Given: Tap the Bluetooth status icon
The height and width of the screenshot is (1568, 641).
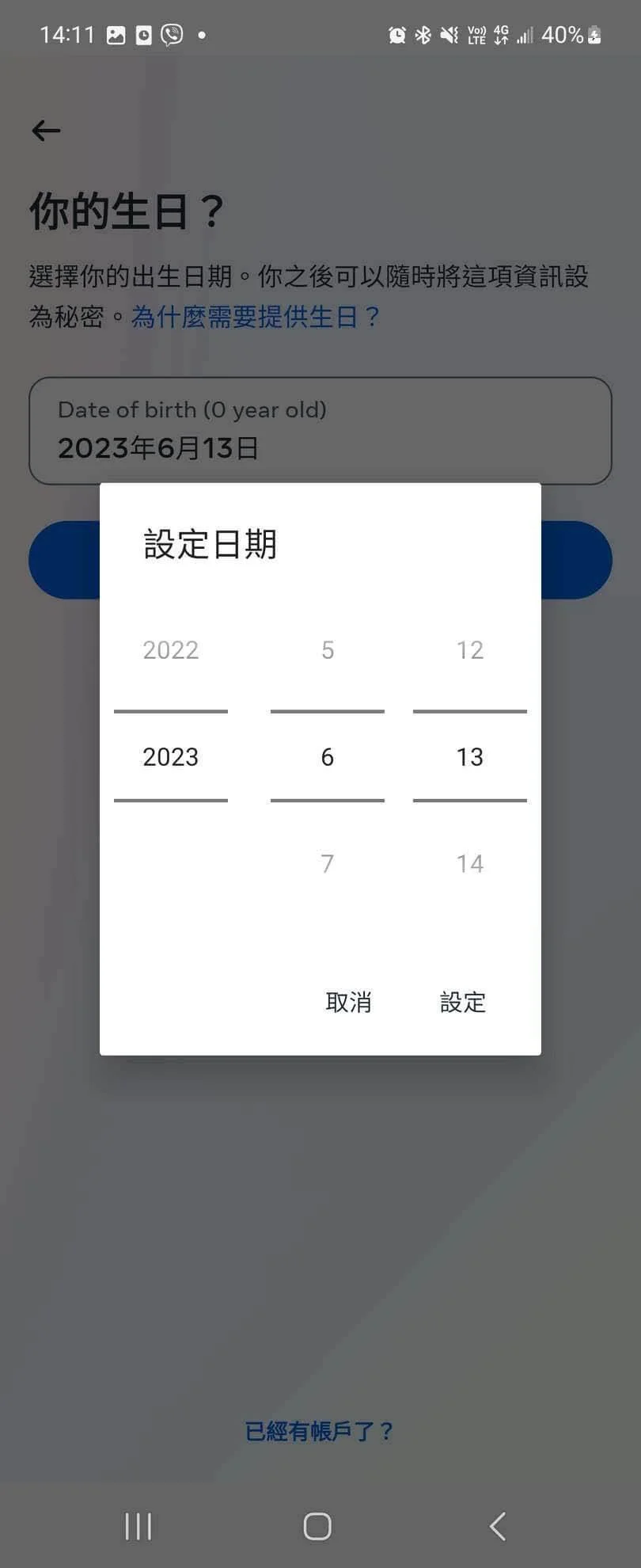Looking at the screenshot, I should pos(424,35).
